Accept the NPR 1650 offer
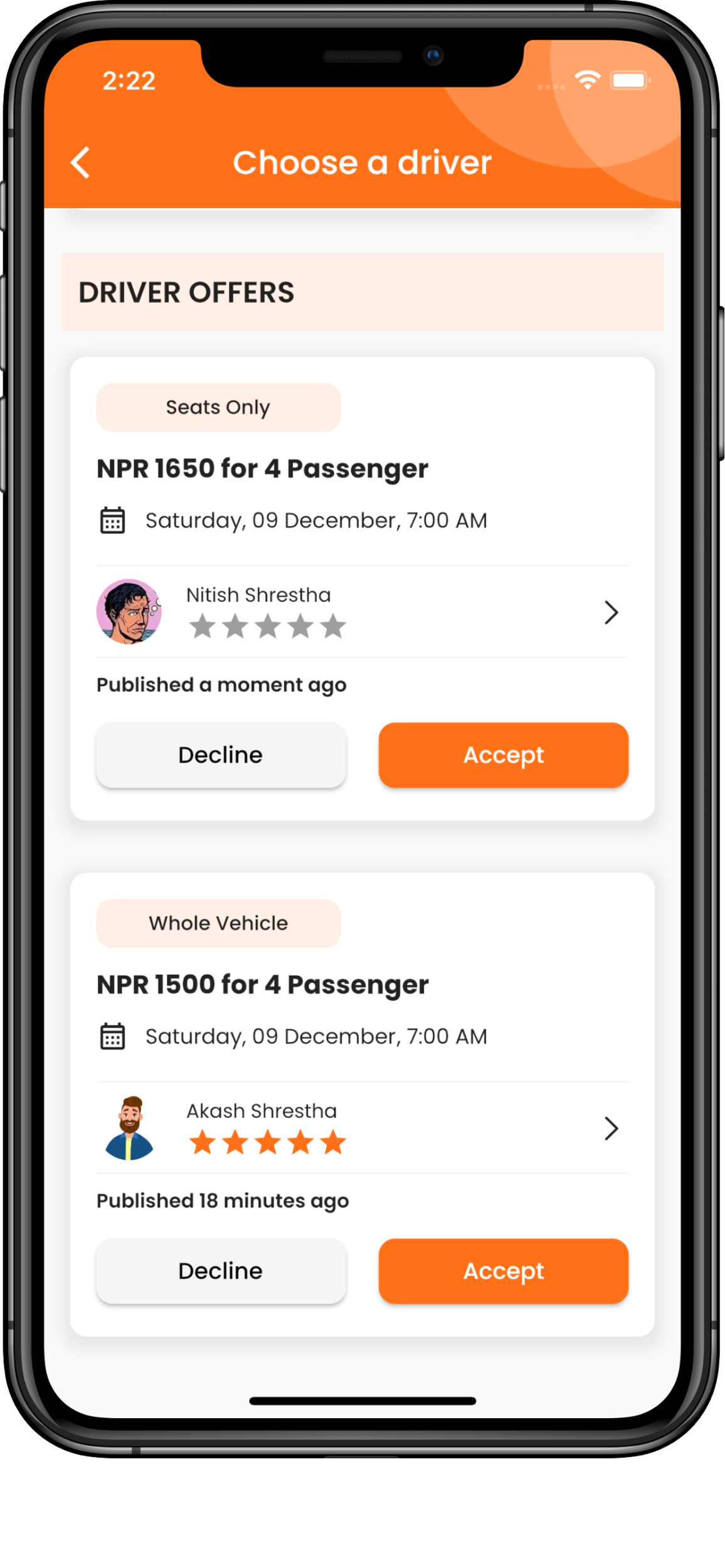725x1568 pixels. point(503,755)
